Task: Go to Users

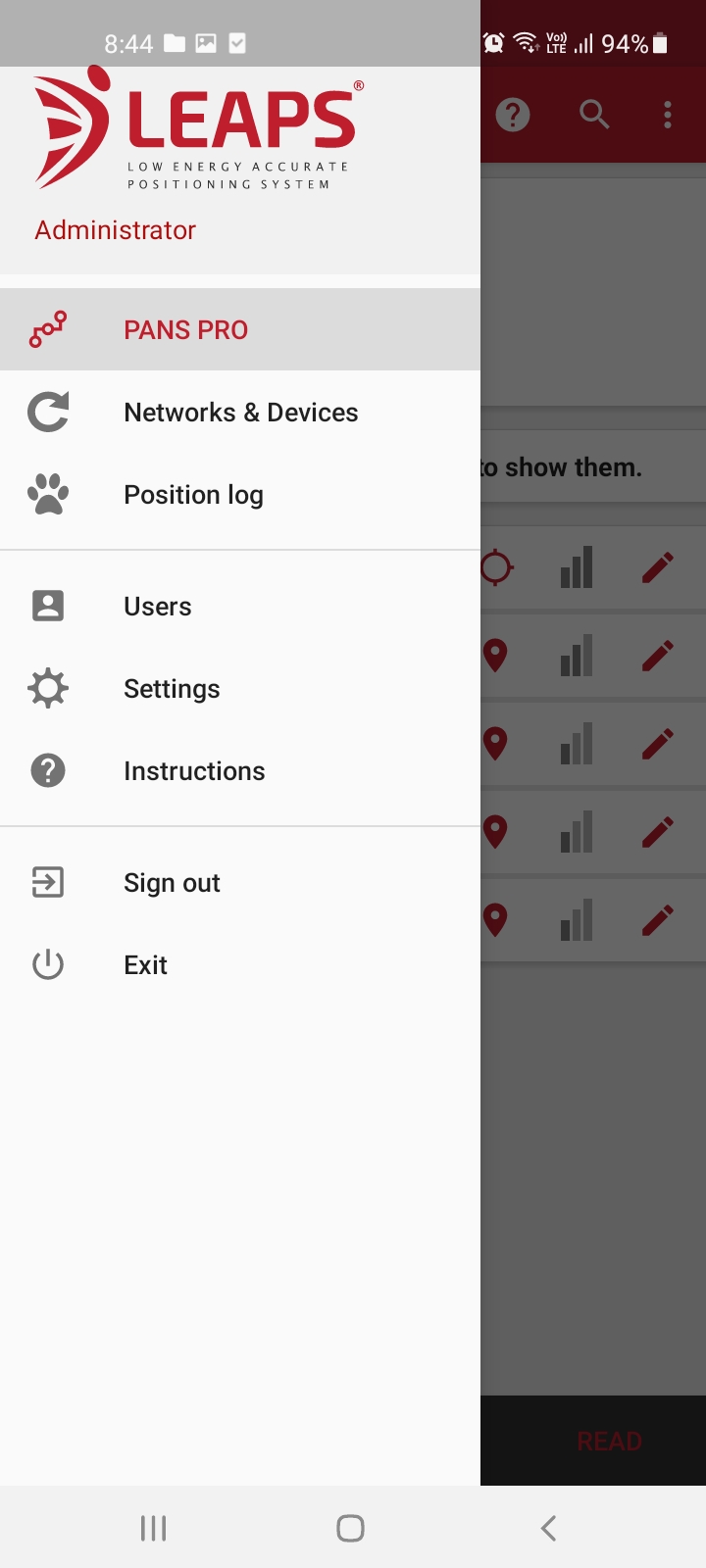Action: pos(240,606)
